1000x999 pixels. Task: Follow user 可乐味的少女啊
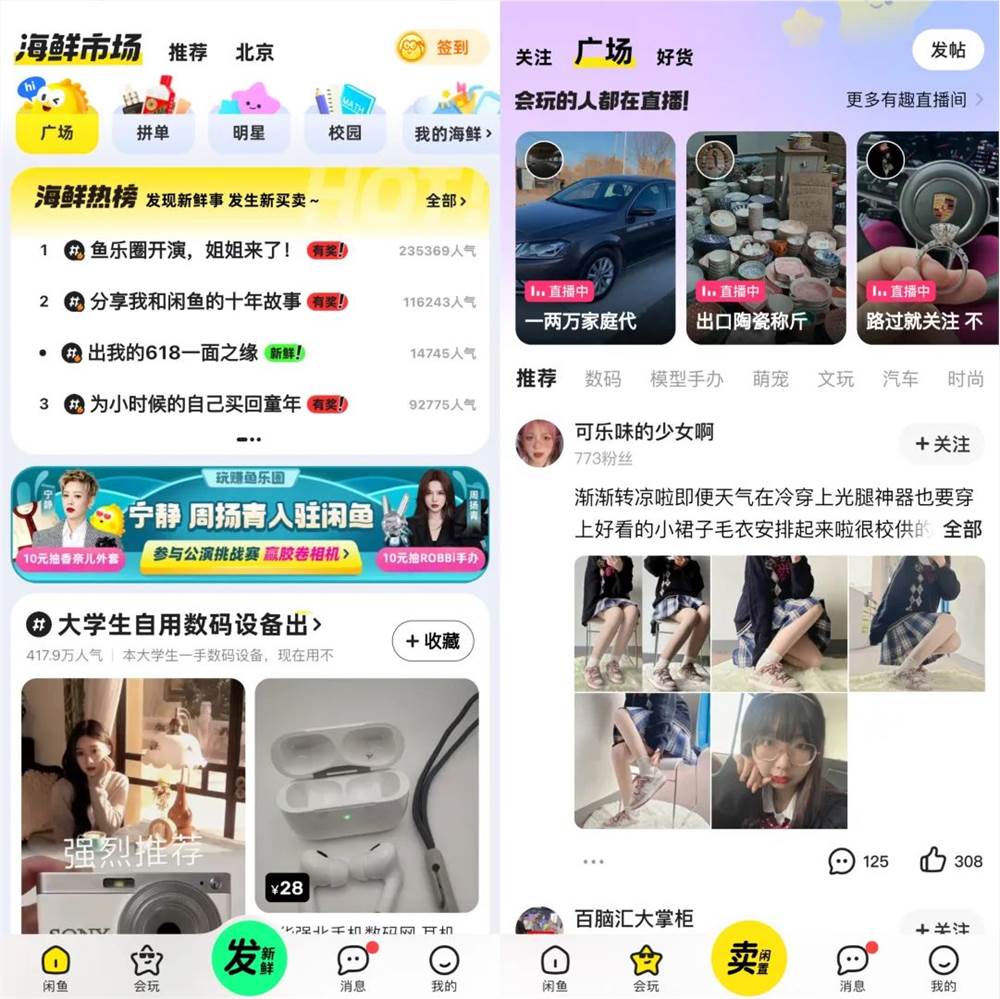pyautogui.click(x=942, y=444)
